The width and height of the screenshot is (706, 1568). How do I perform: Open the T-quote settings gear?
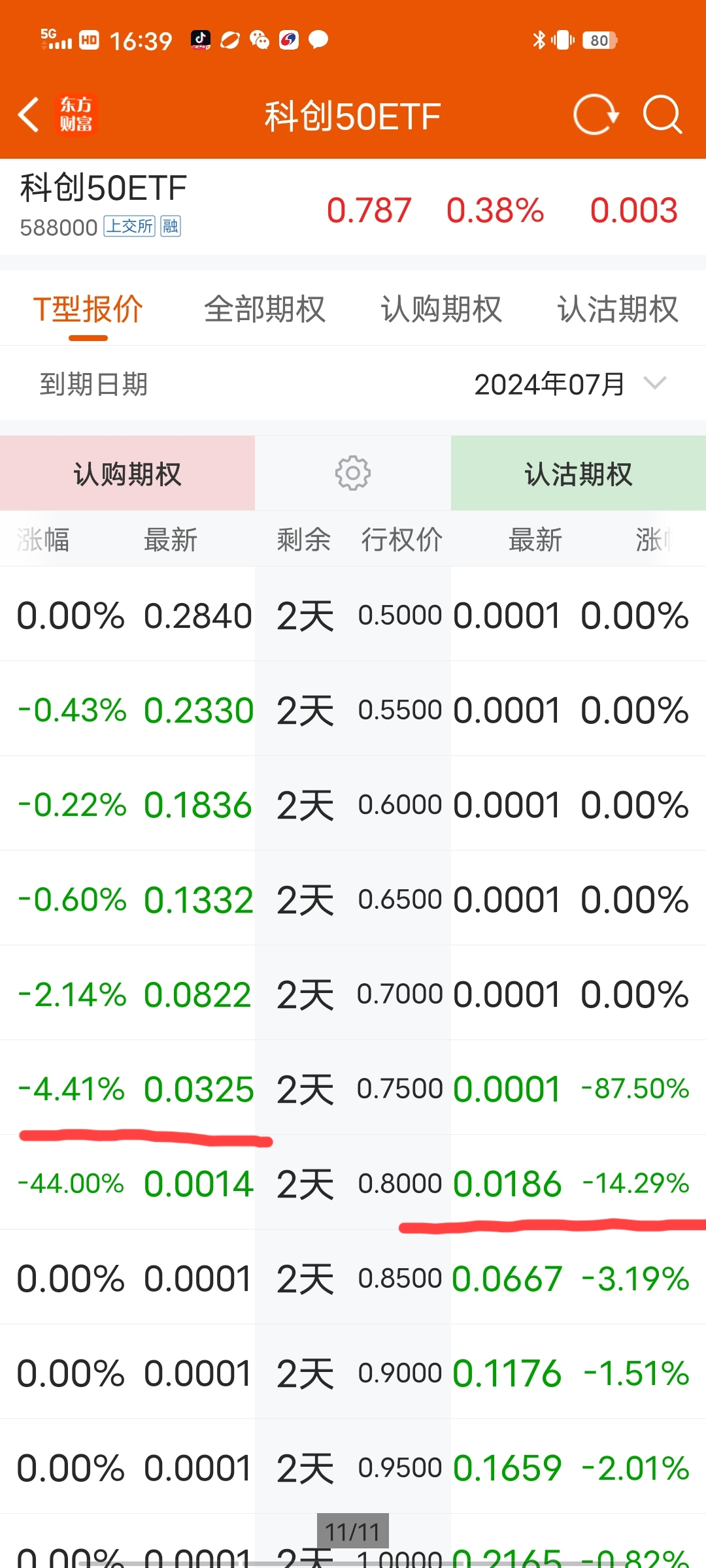point(353,473)
